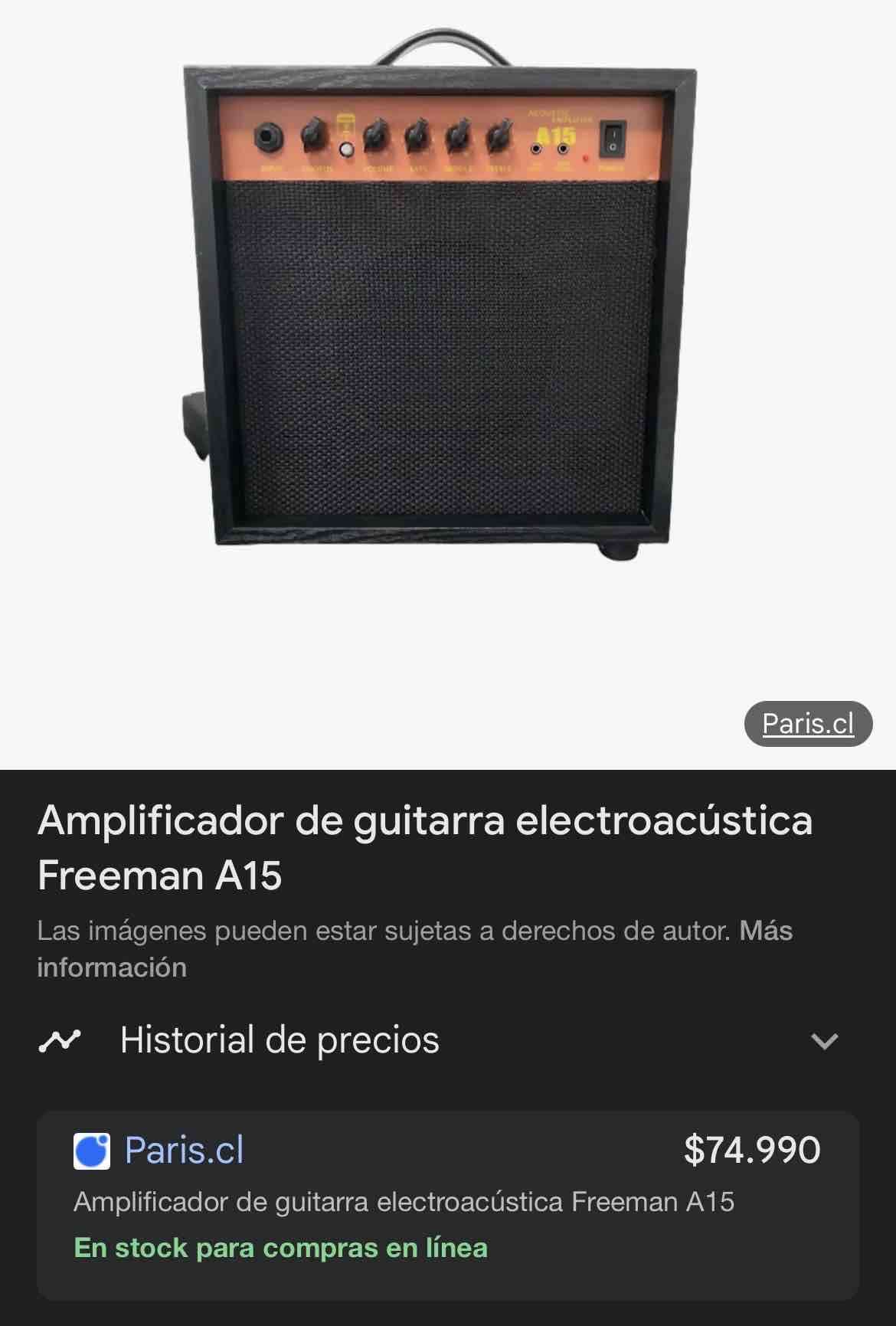
Task: Collapse Historial de precios using the chevron
Action: pyautogui.click(x=823, y=1040)
